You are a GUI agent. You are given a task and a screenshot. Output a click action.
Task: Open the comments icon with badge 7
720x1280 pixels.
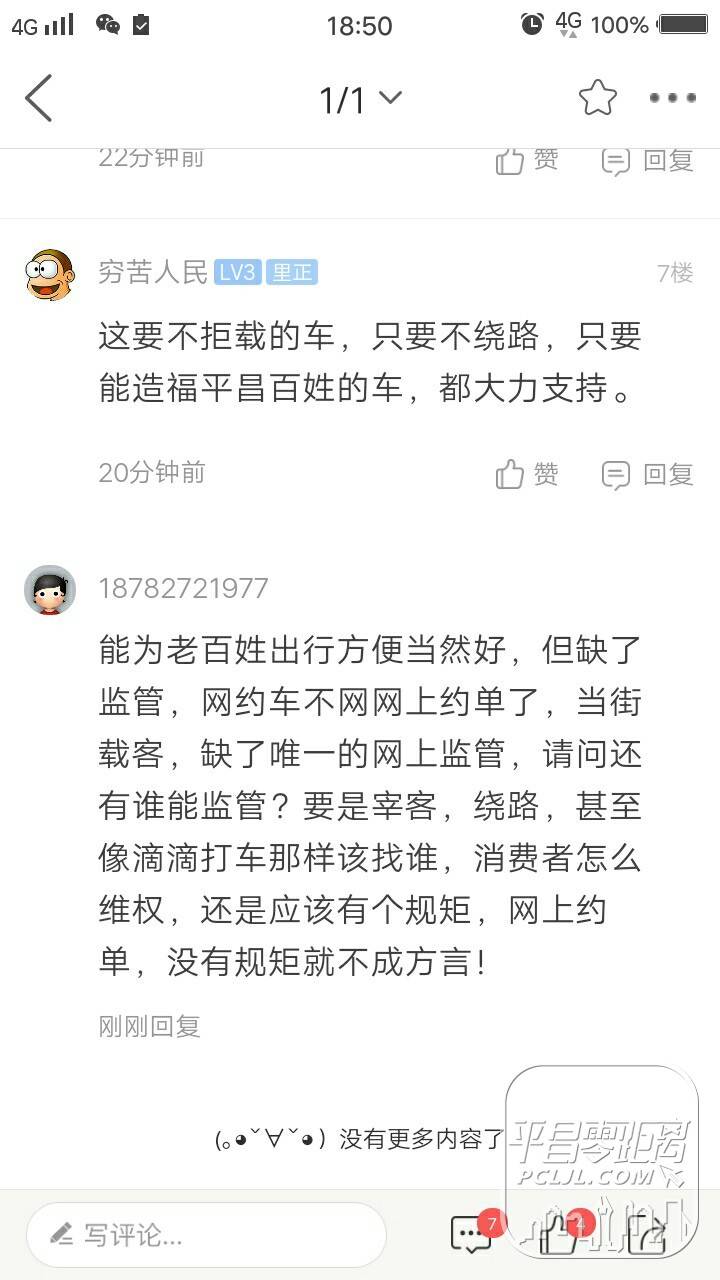[472, 1235]
